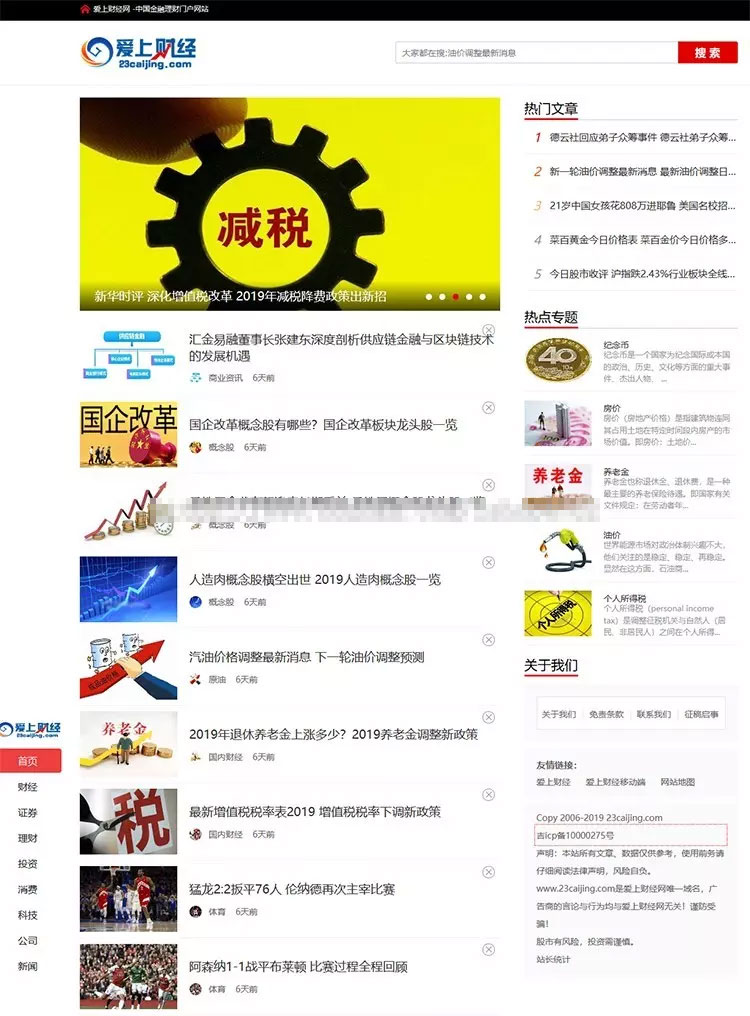The height and width of the screenshot is (1016, 750).
Task: Open the 纪念币 hot topic
Action: 616,344
